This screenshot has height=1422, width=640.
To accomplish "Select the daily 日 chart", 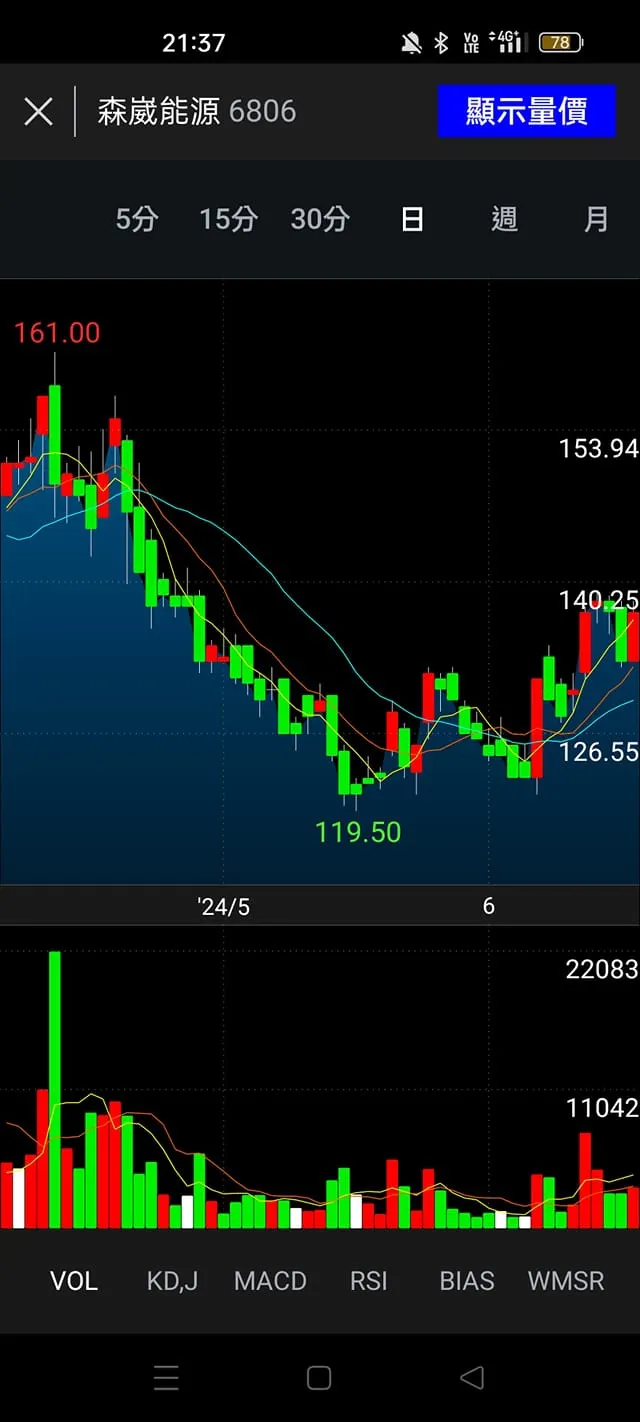I will (412, 219).
